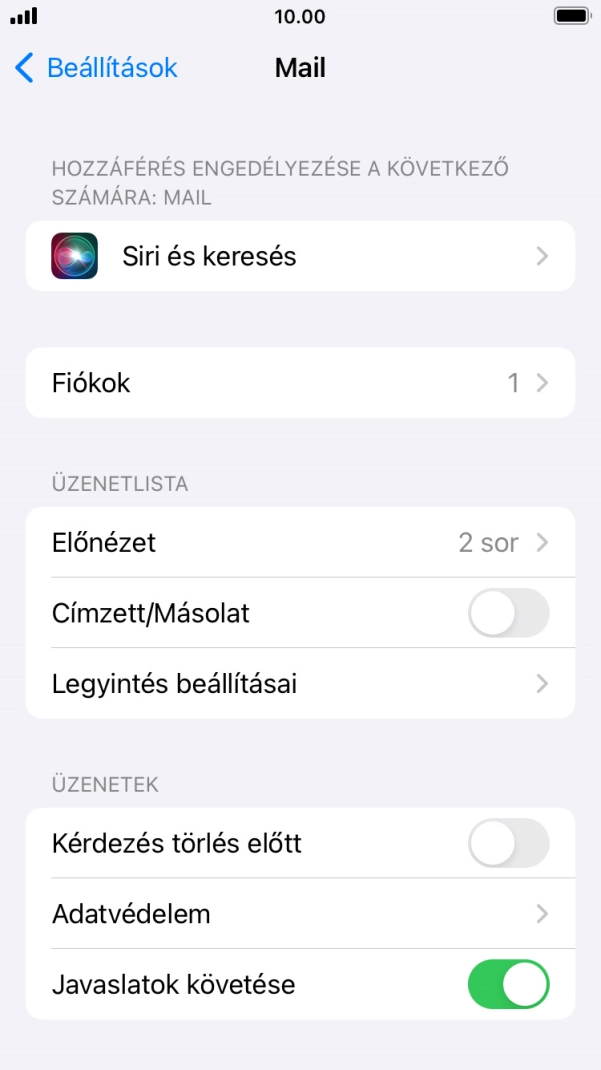The image size is (601, 1070).
Task: Open Adatvédelem settings
Action: [300, 914]
